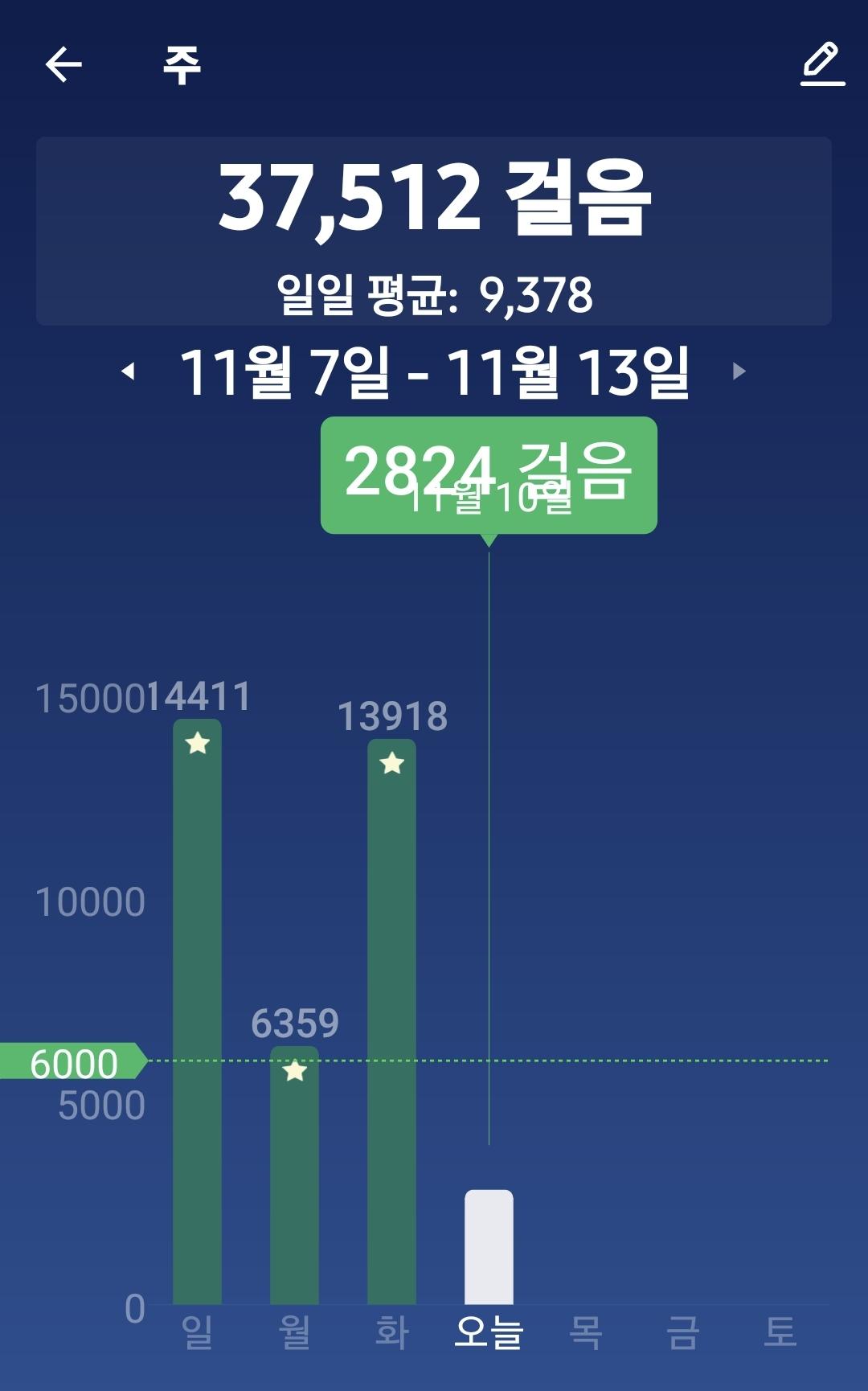Select Tuesday's bar with 13918 steps
Image resolution: width=868 pixels, height=1391 pixels.
tap(391, 1021)
